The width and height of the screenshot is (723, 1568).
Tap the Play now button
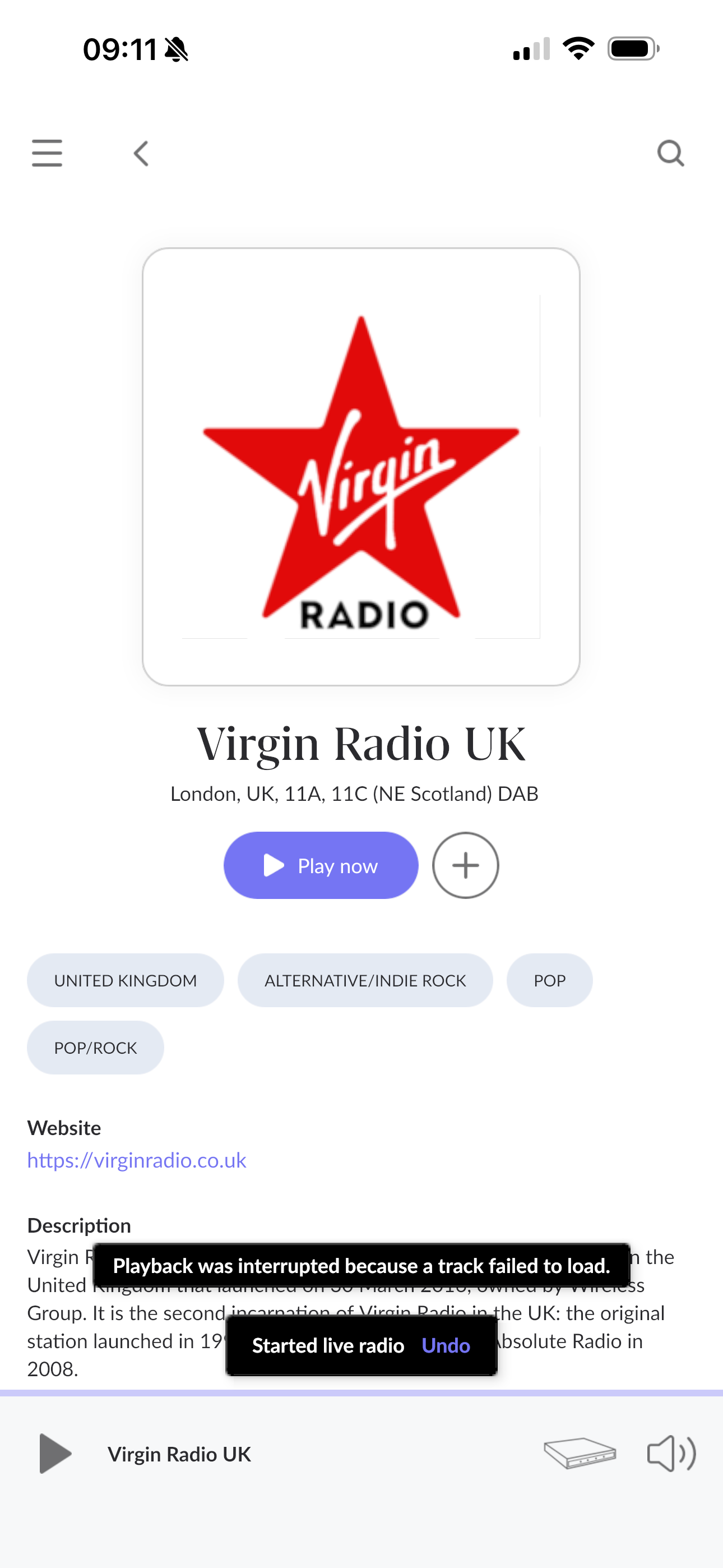click(x=321, y=865)
